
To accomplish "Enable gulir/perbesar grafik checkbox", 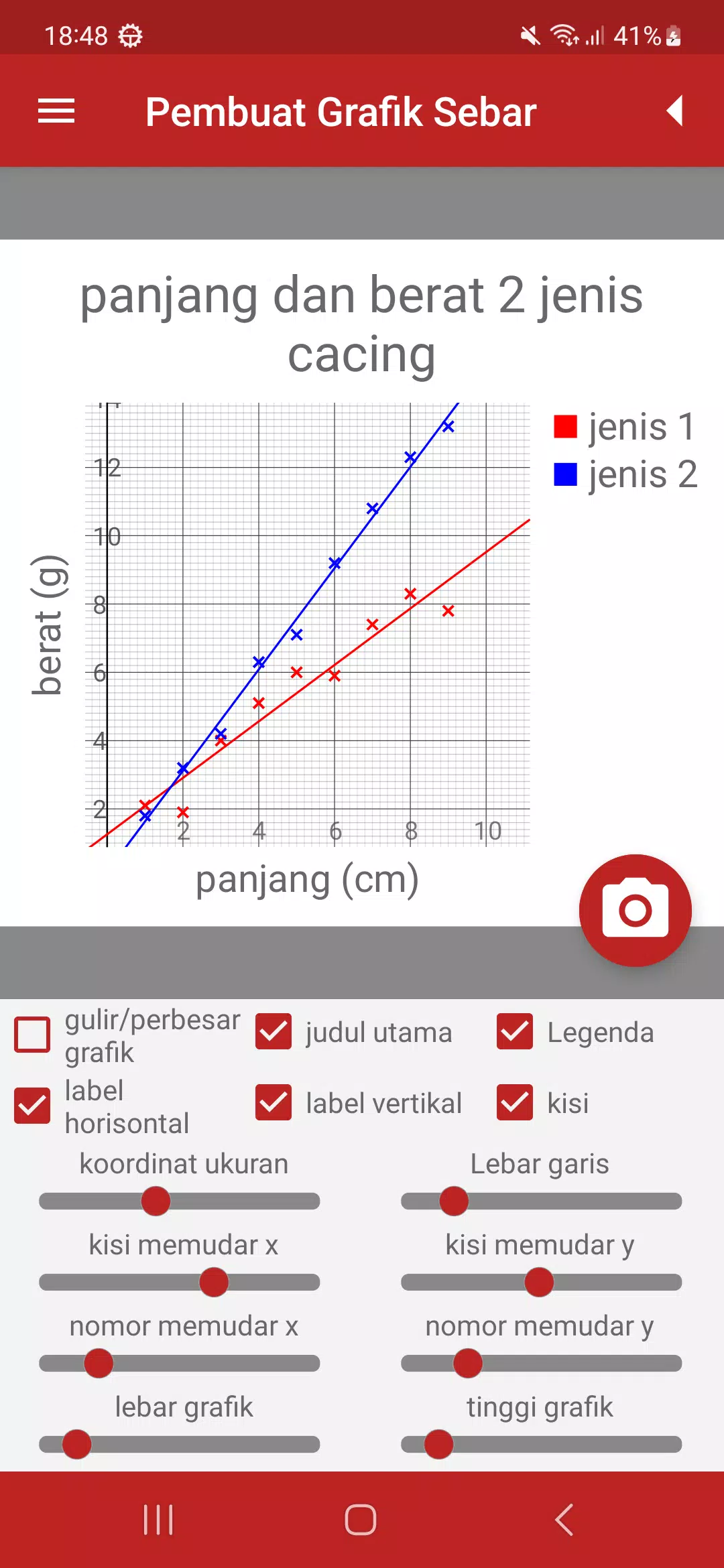I will (x=32, y=1034).
